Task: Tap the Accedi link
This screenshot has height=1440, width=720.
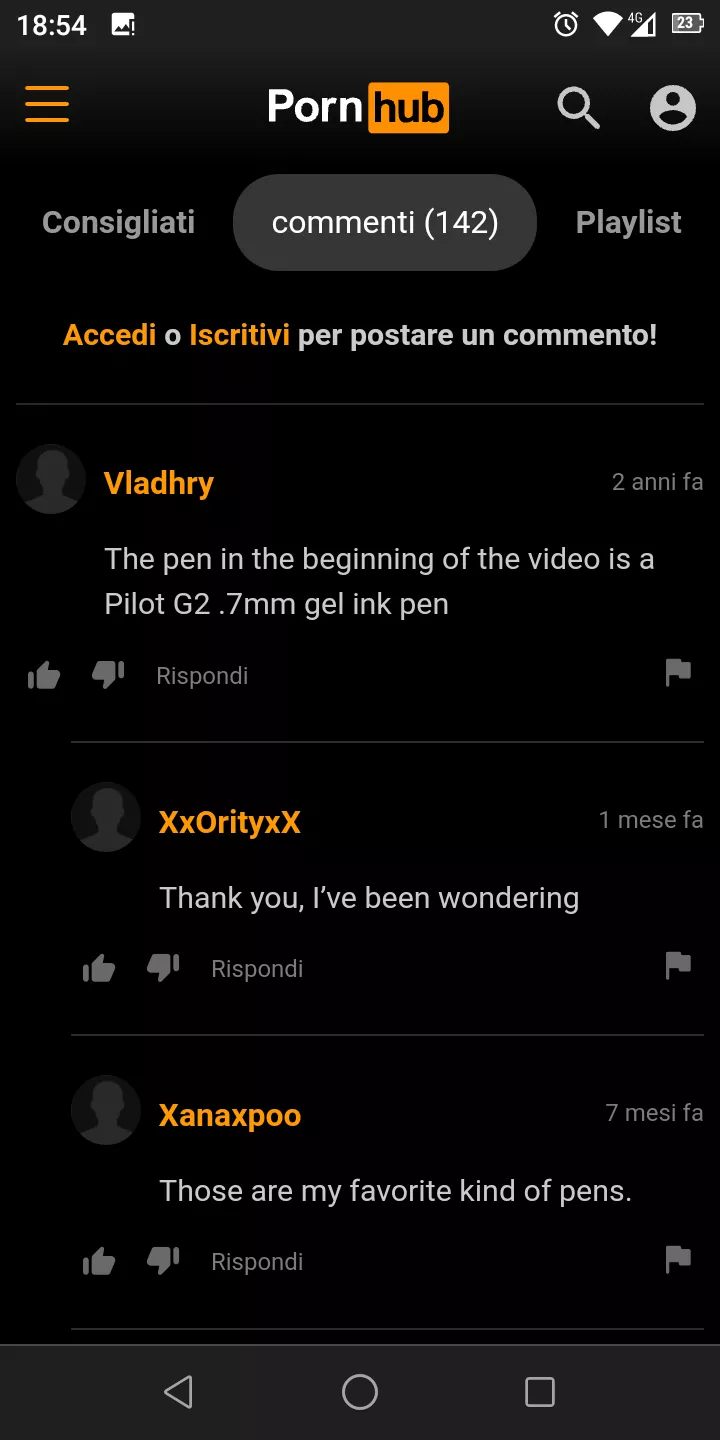Action: click(110, 335)
